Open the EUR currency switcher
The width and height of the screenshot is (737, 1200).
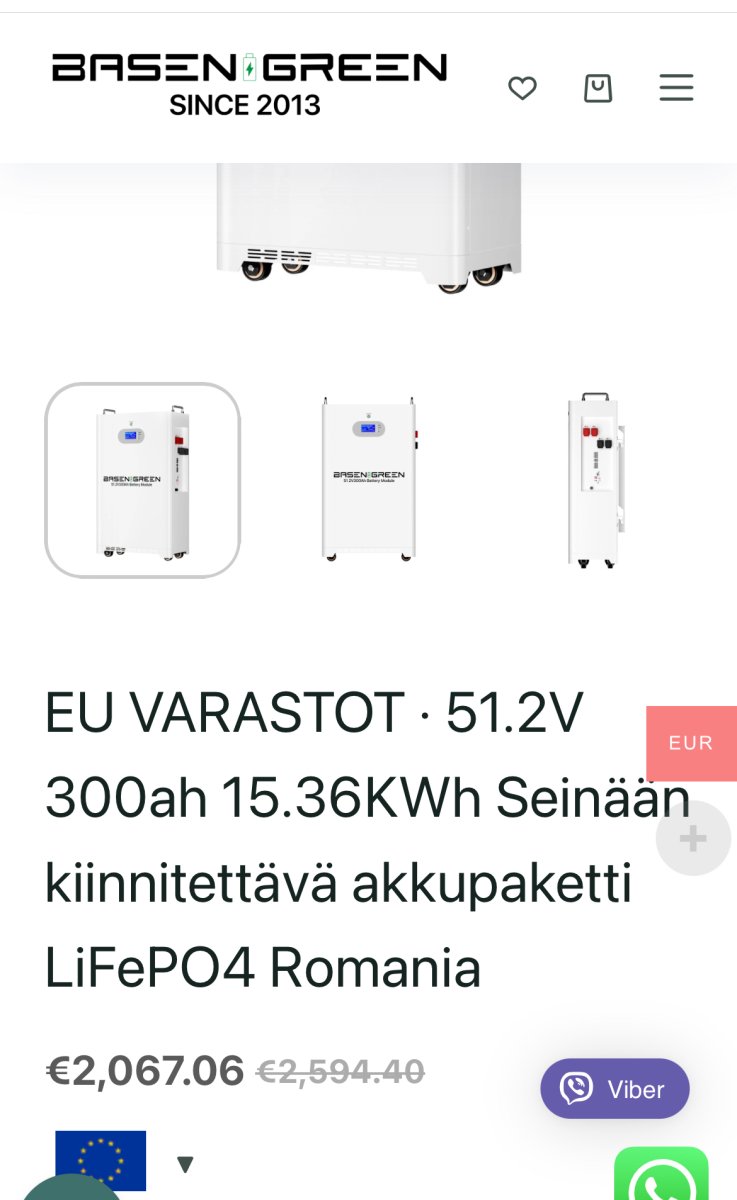click(x=691, y=743)
